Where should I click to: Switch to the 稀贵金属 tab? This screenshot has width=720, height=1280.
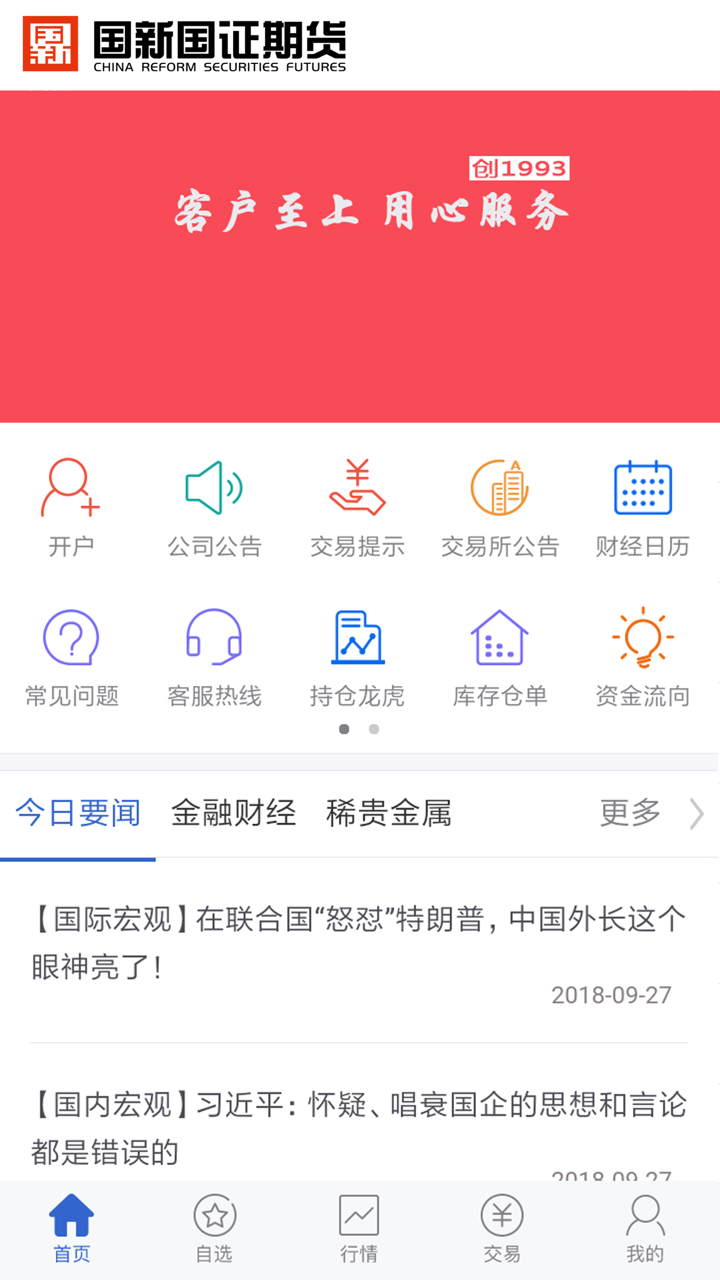(389, 813)
